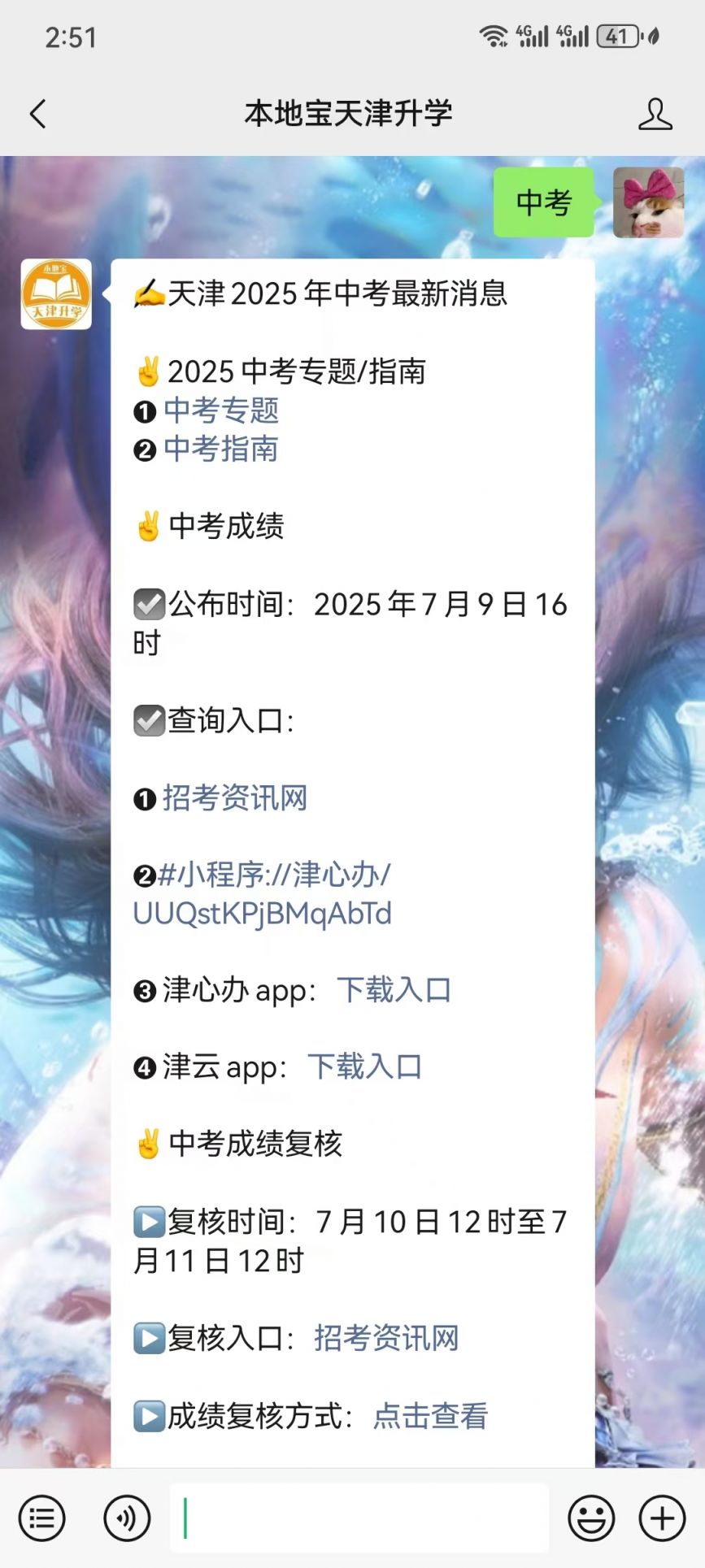
Task: Open the account profile icon
Action: point(655,114)
